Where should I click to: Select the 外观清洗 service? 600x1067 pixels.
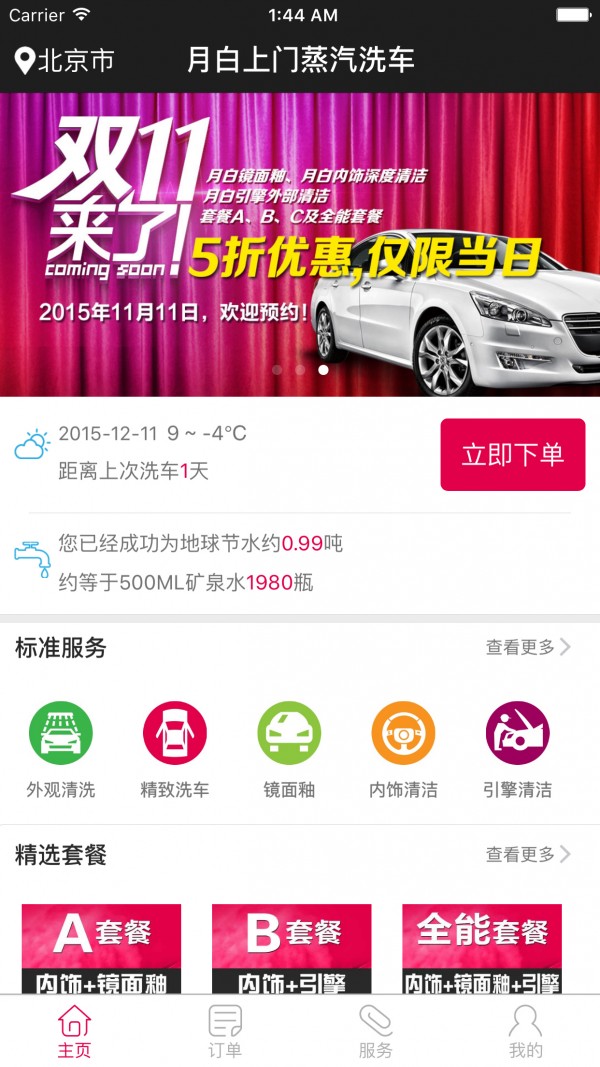(x=61, y=748)
